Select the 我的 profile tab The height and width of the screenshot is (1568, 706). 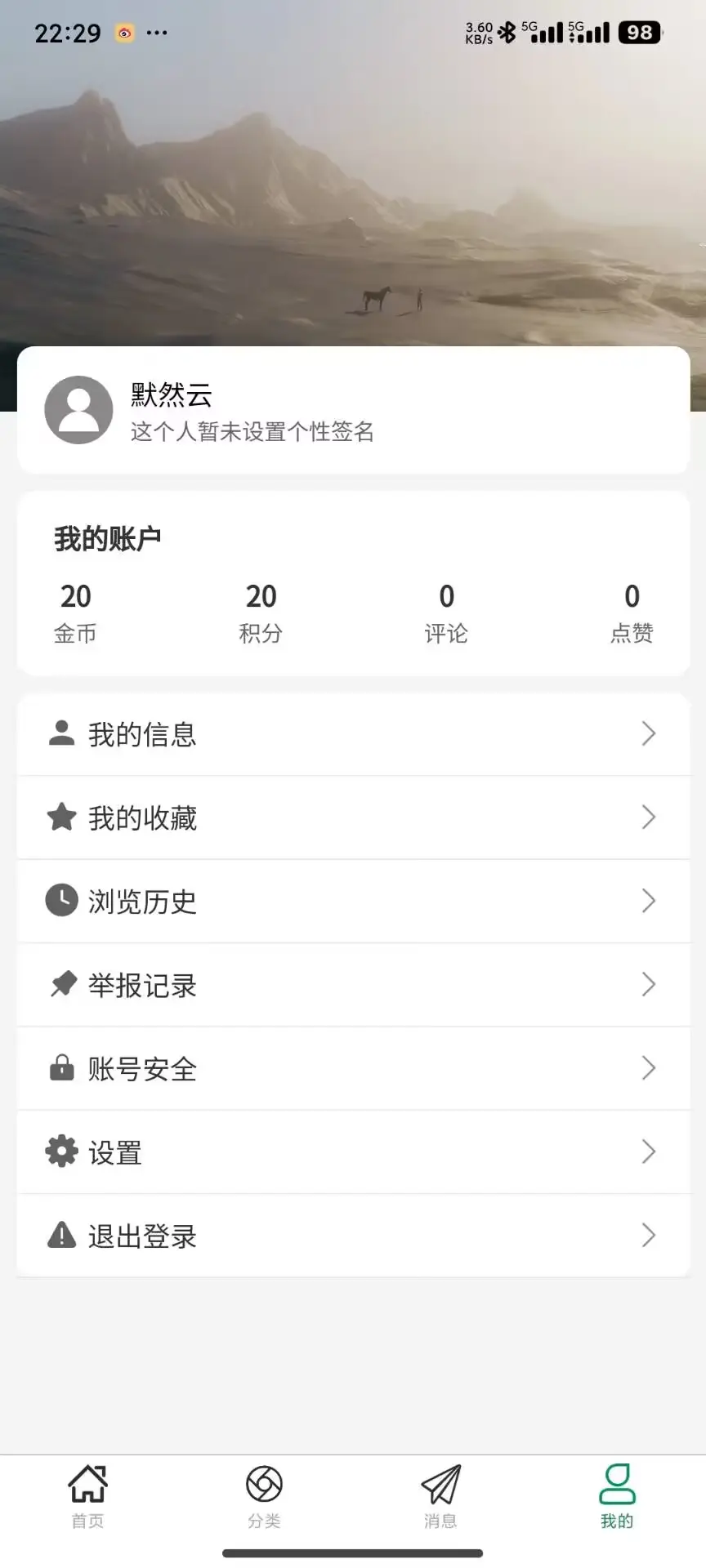(617, 1496)
